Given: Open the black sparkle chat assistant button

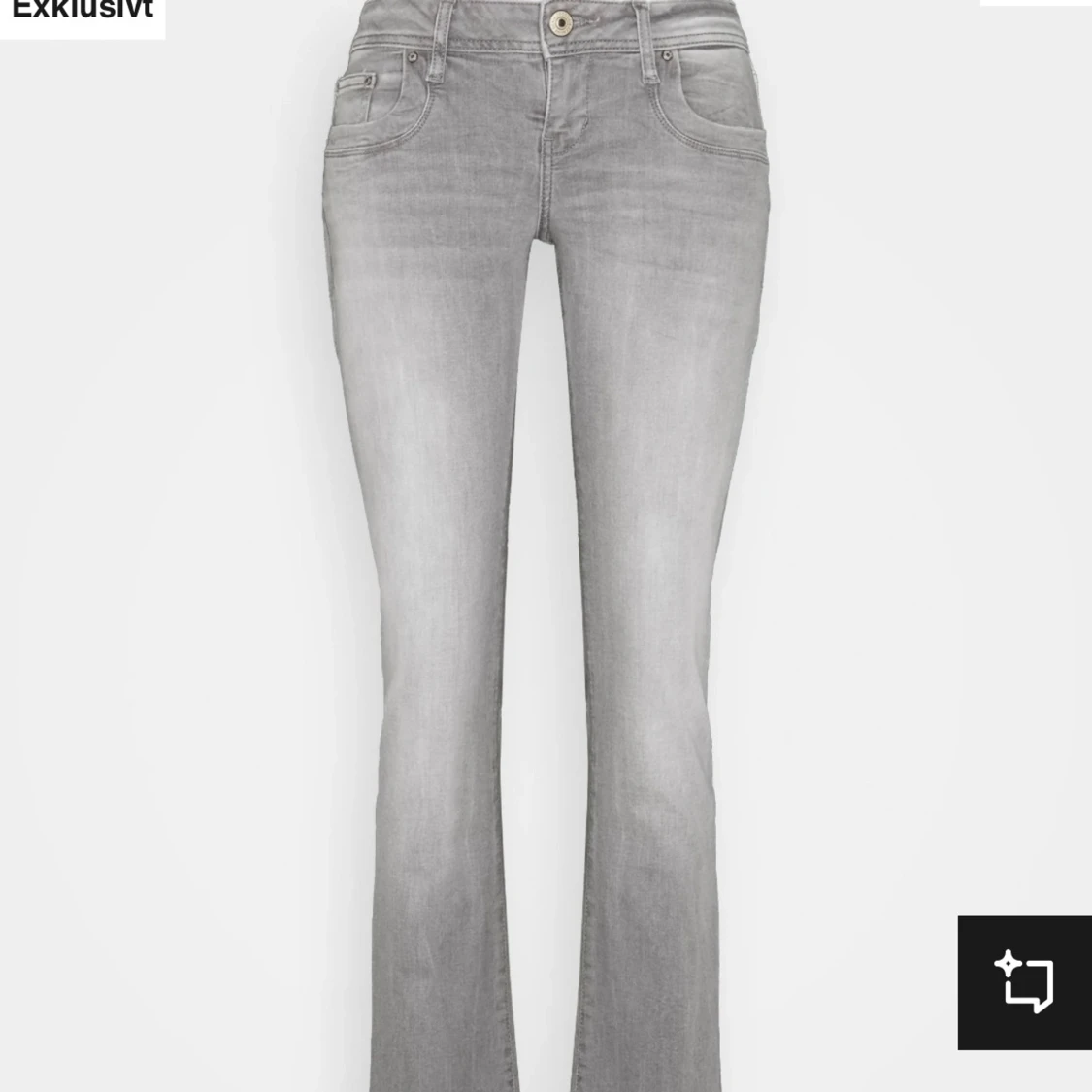Looking at the screenshot, I should (1024, 982).
